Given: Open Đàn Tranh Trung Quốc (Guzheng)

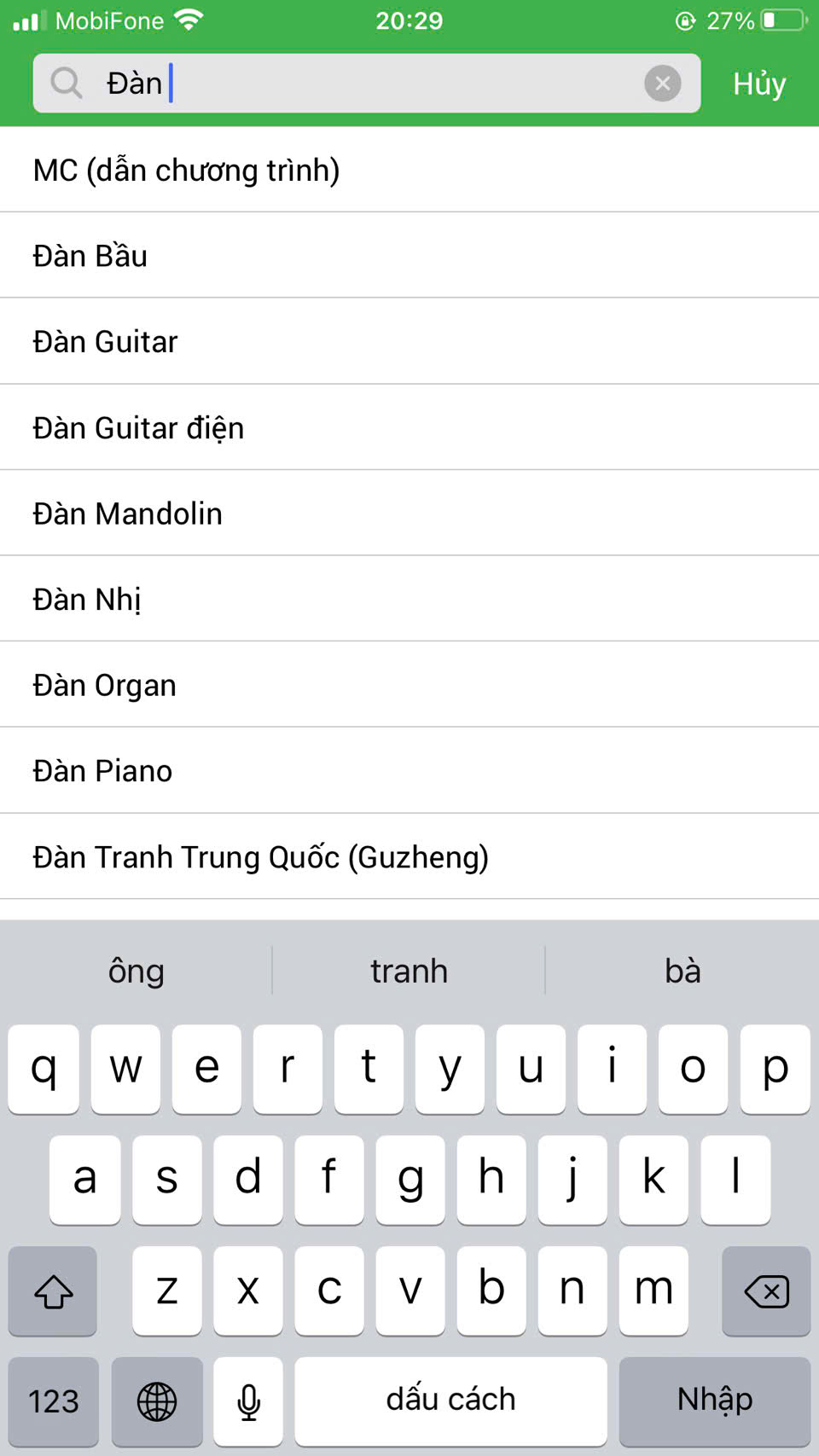Looking at the screenshot, I should (409, 856).
